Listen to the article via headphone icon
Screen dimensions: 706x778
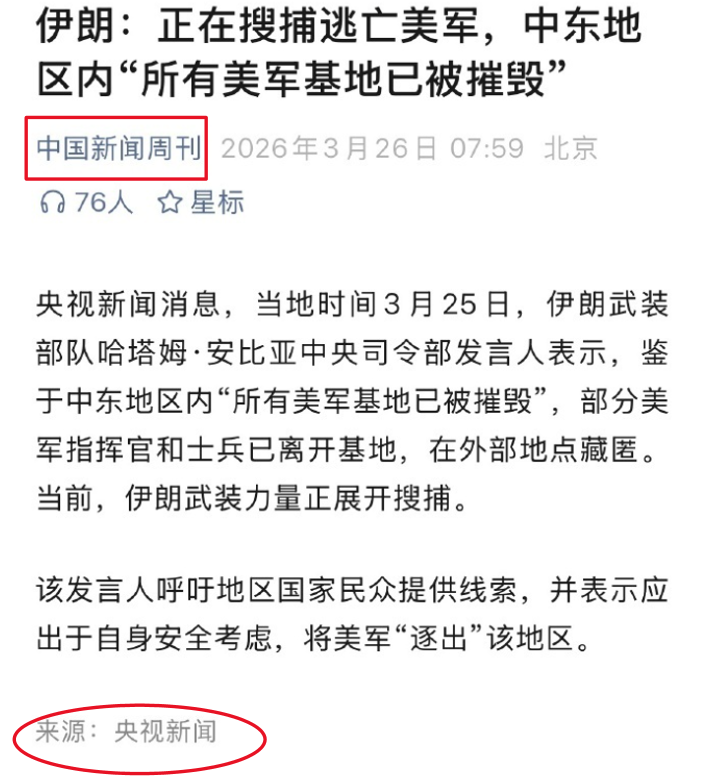(x=53, y=203)
